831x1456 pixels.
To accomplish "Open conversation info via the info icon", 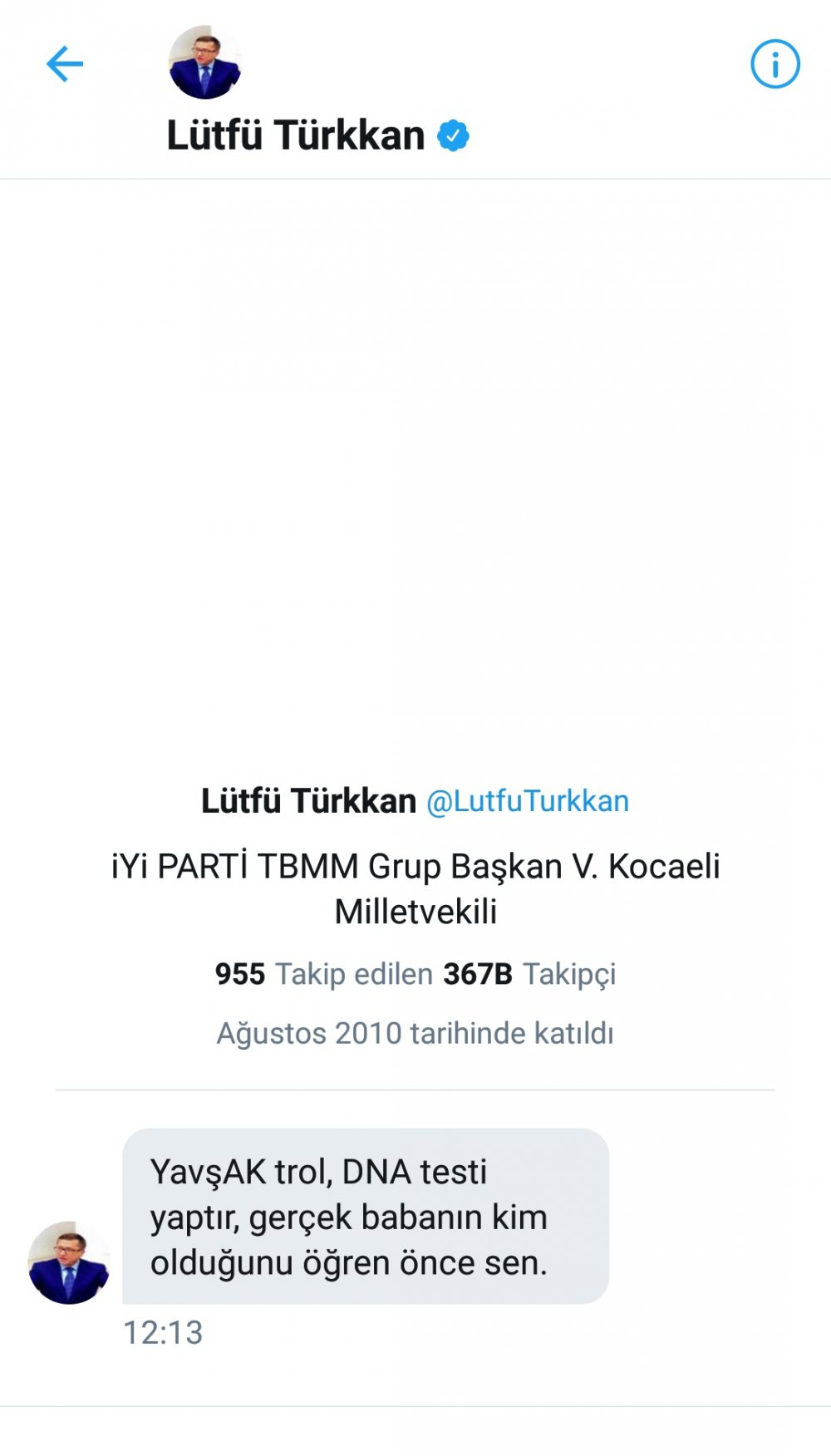I will pyautogui.click(x=774, y=64).
